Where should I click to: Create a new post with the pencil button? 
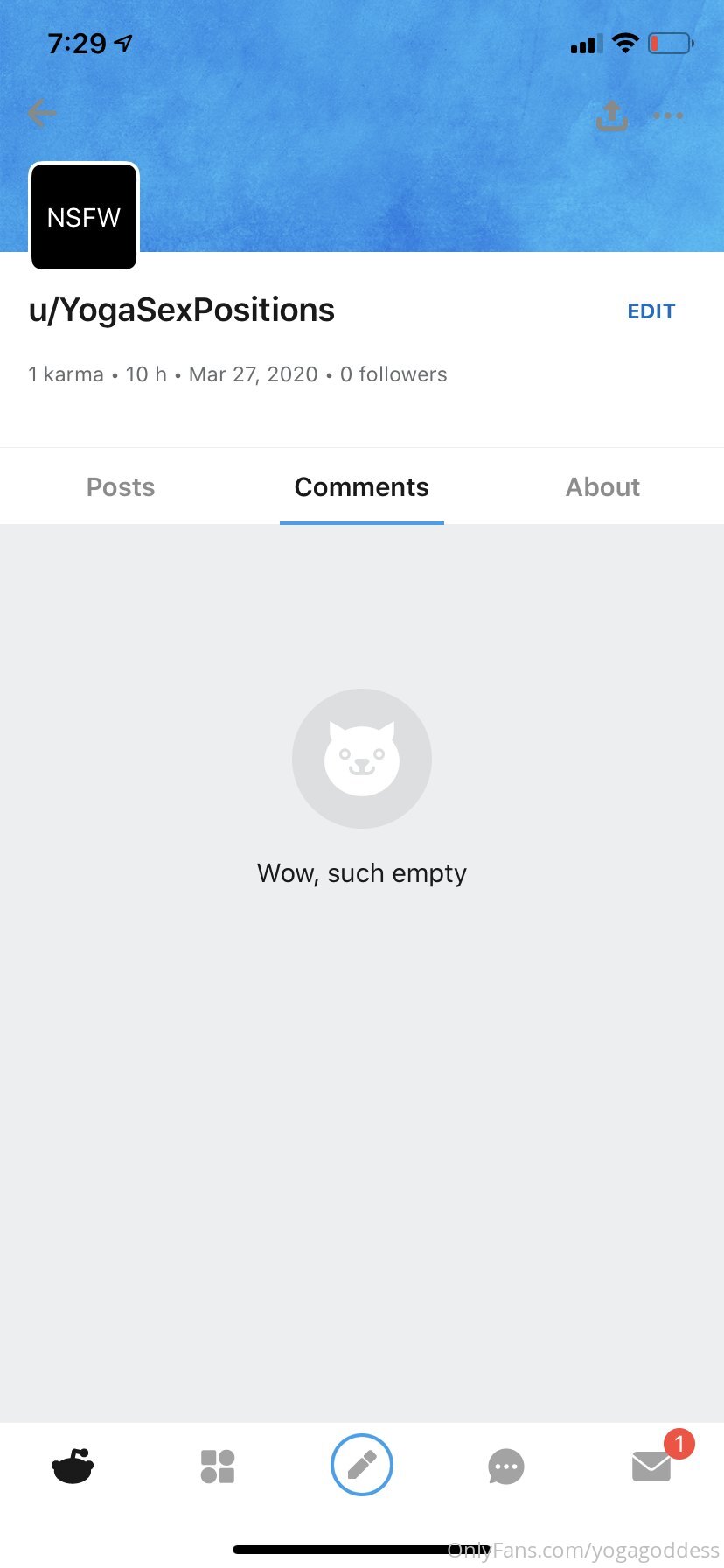362,1465
